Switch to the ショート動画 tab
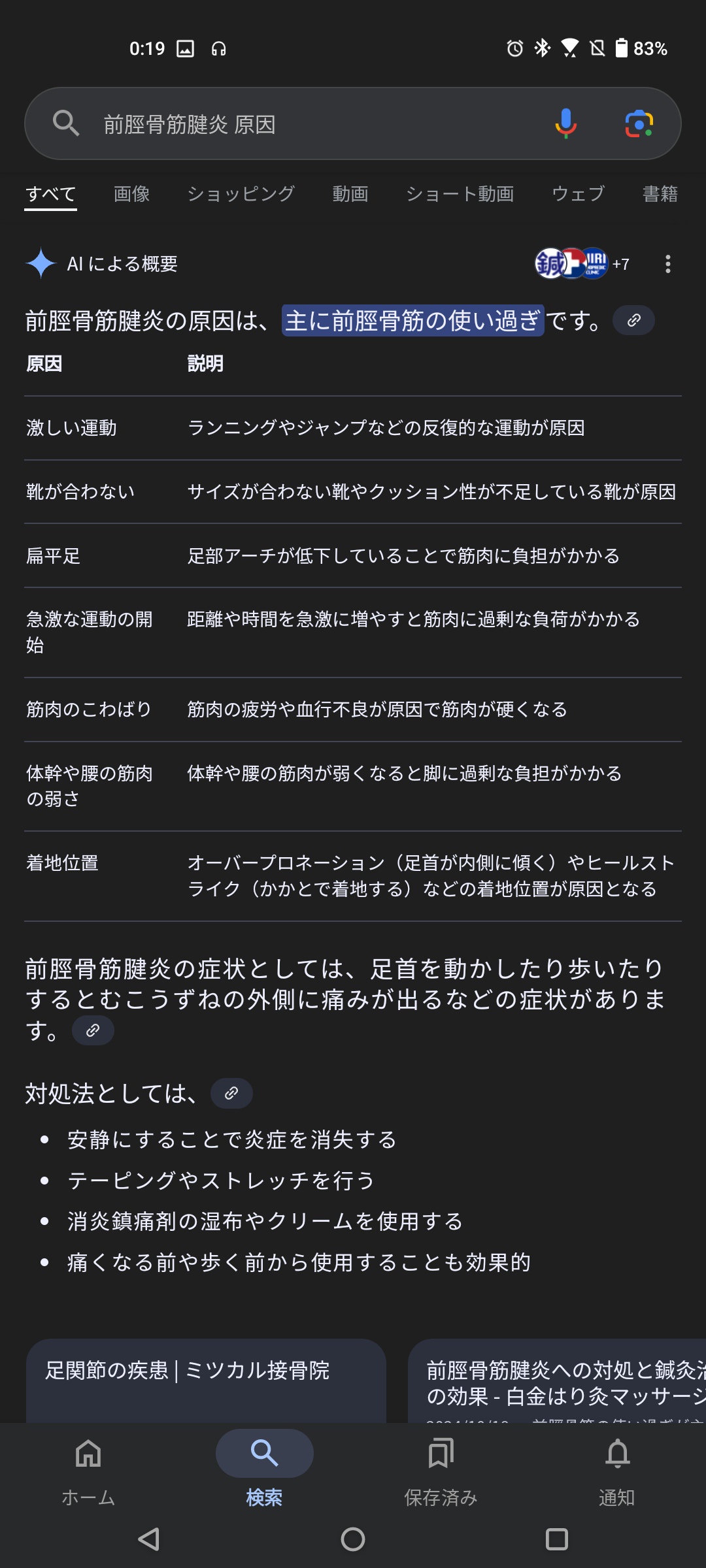The width and height of the screenshot is (706, 1568). pyautogui.click(x=460, y=194)
